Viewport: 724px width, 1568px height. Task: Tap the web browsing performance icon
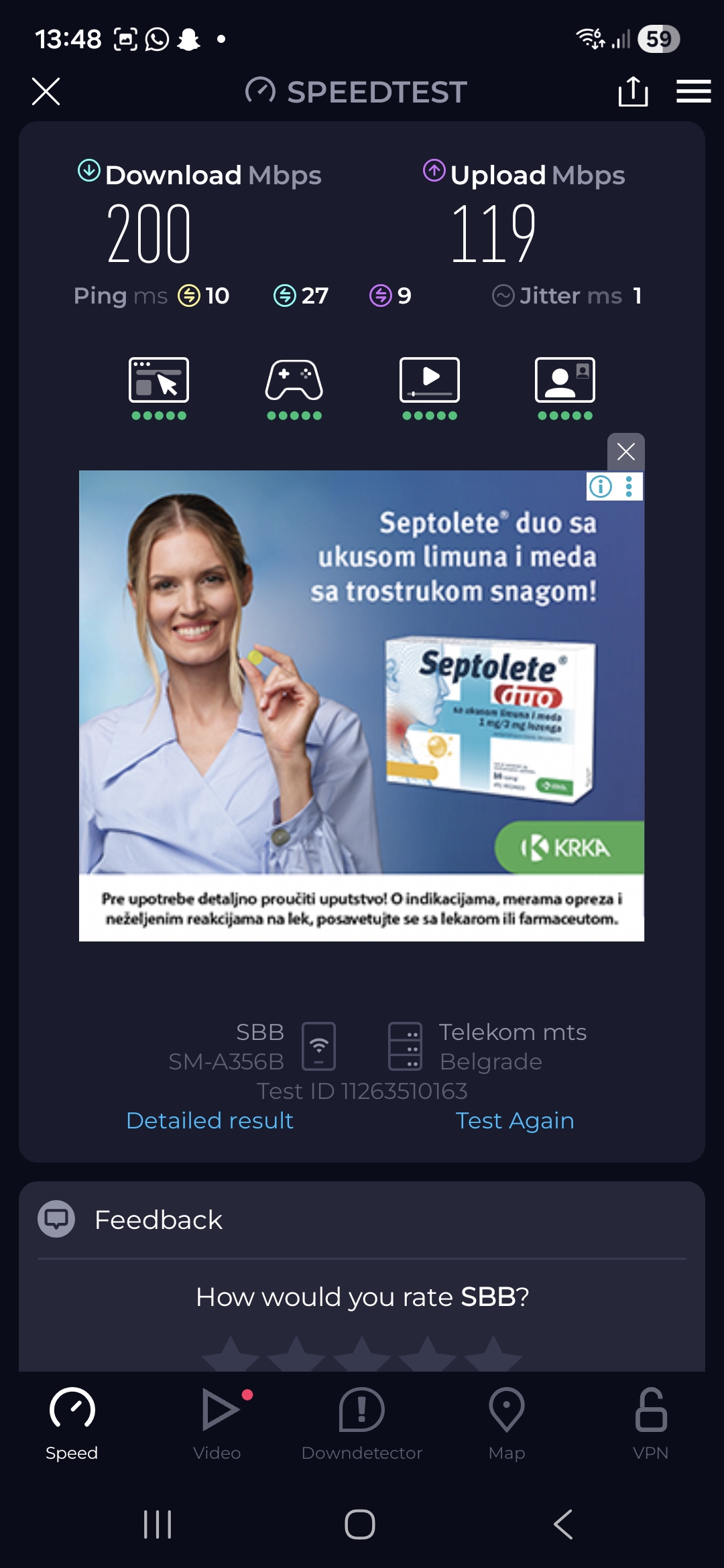tap(159, 381)
